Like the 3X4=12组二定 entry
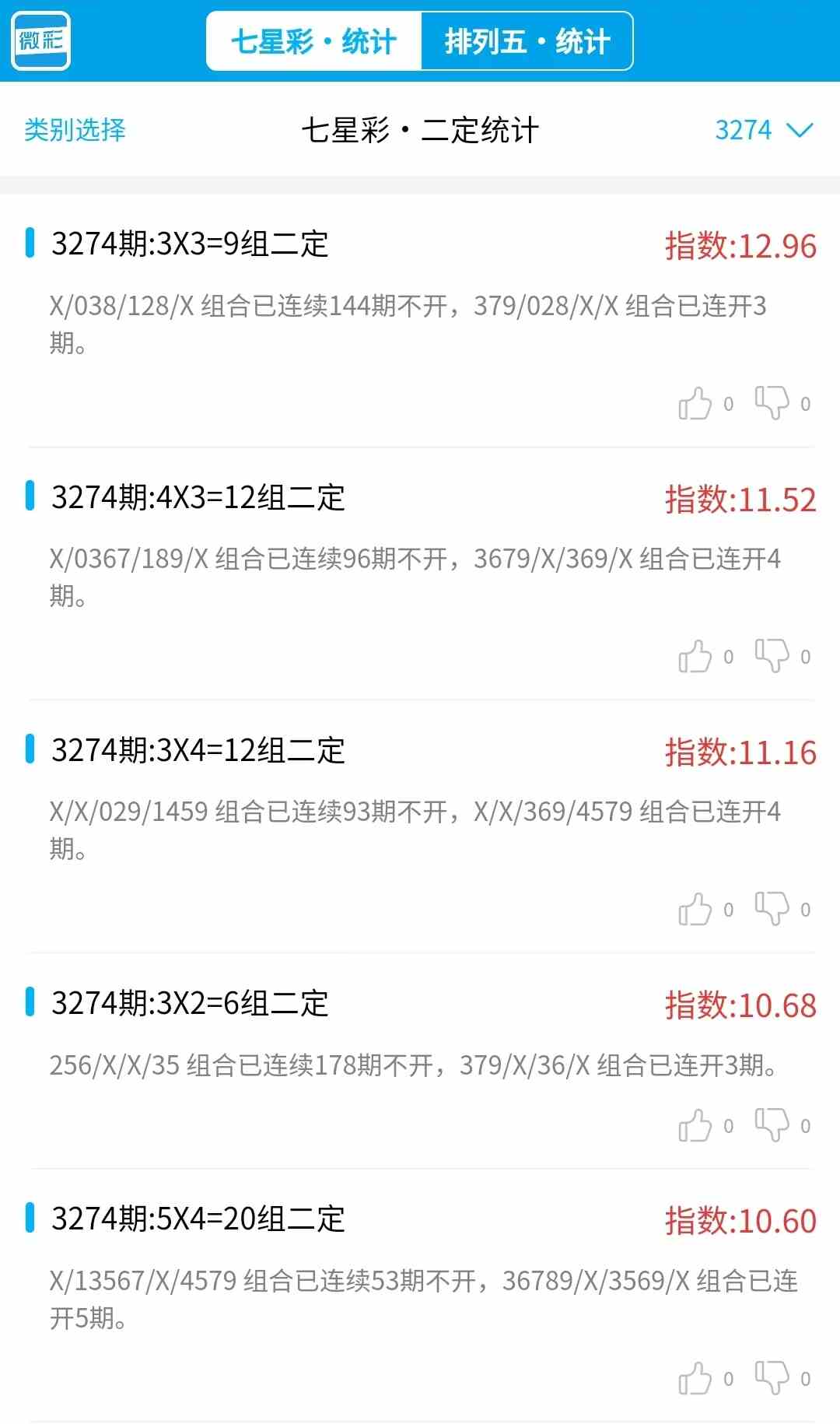This screenshot has height=1424, width=840. 695,909
